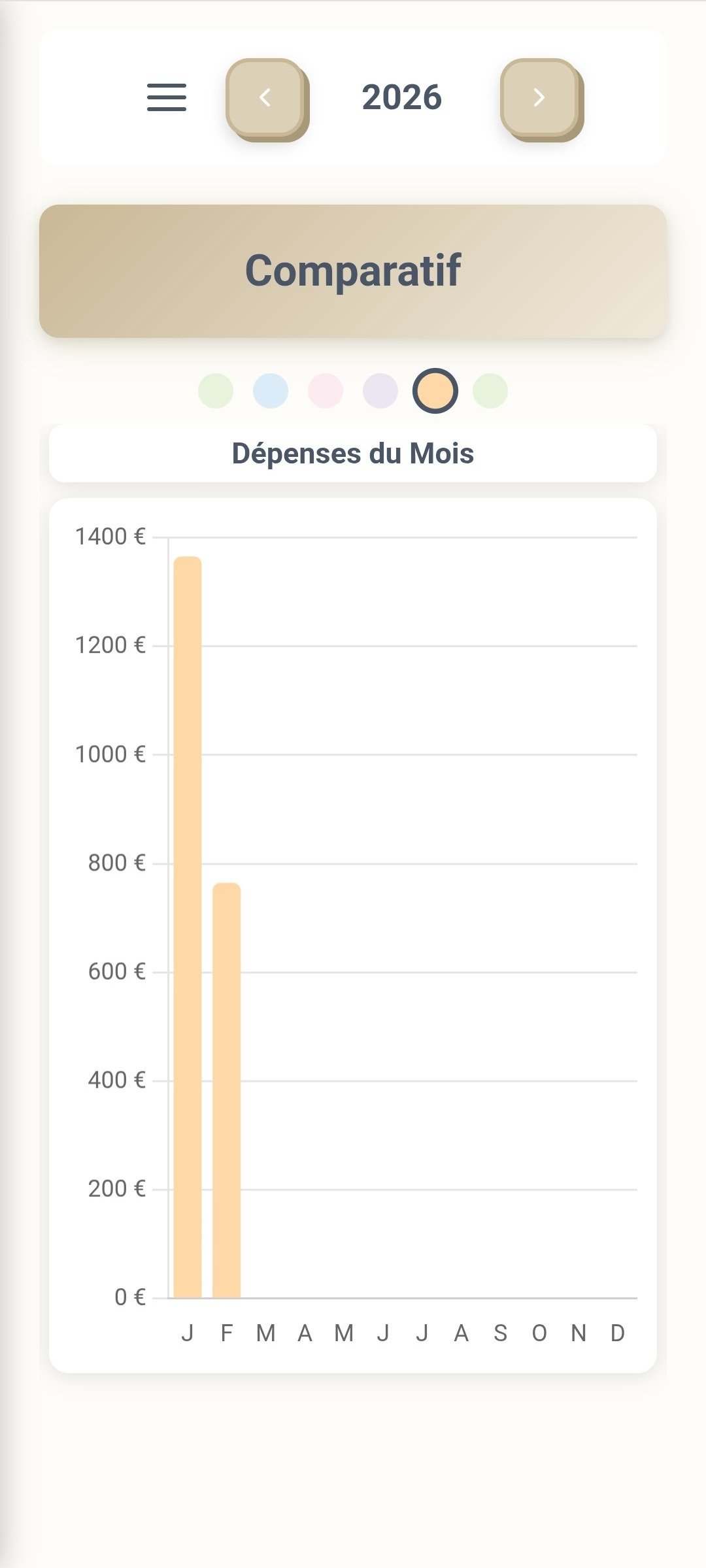Image resolution: width=706 pixels, height=1568 pixels.
Task: Select the blue dot page indicator
Action: (x=272, y=391)
